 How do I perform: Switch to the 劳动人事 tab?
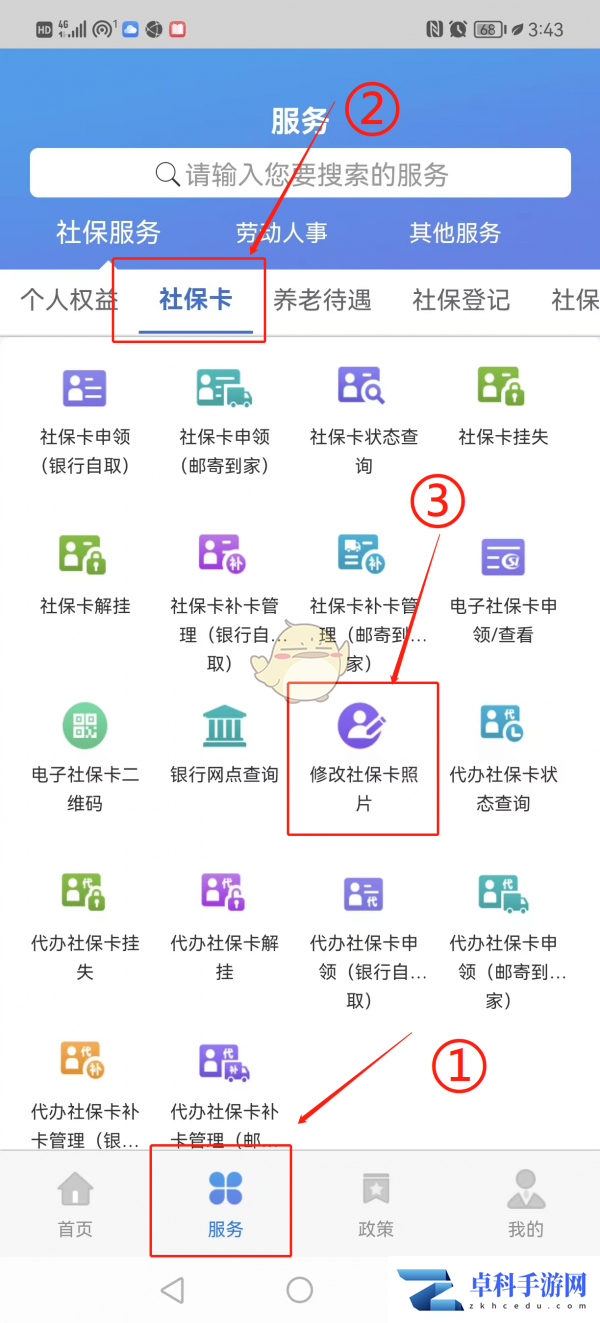click(x=281, y=233)
